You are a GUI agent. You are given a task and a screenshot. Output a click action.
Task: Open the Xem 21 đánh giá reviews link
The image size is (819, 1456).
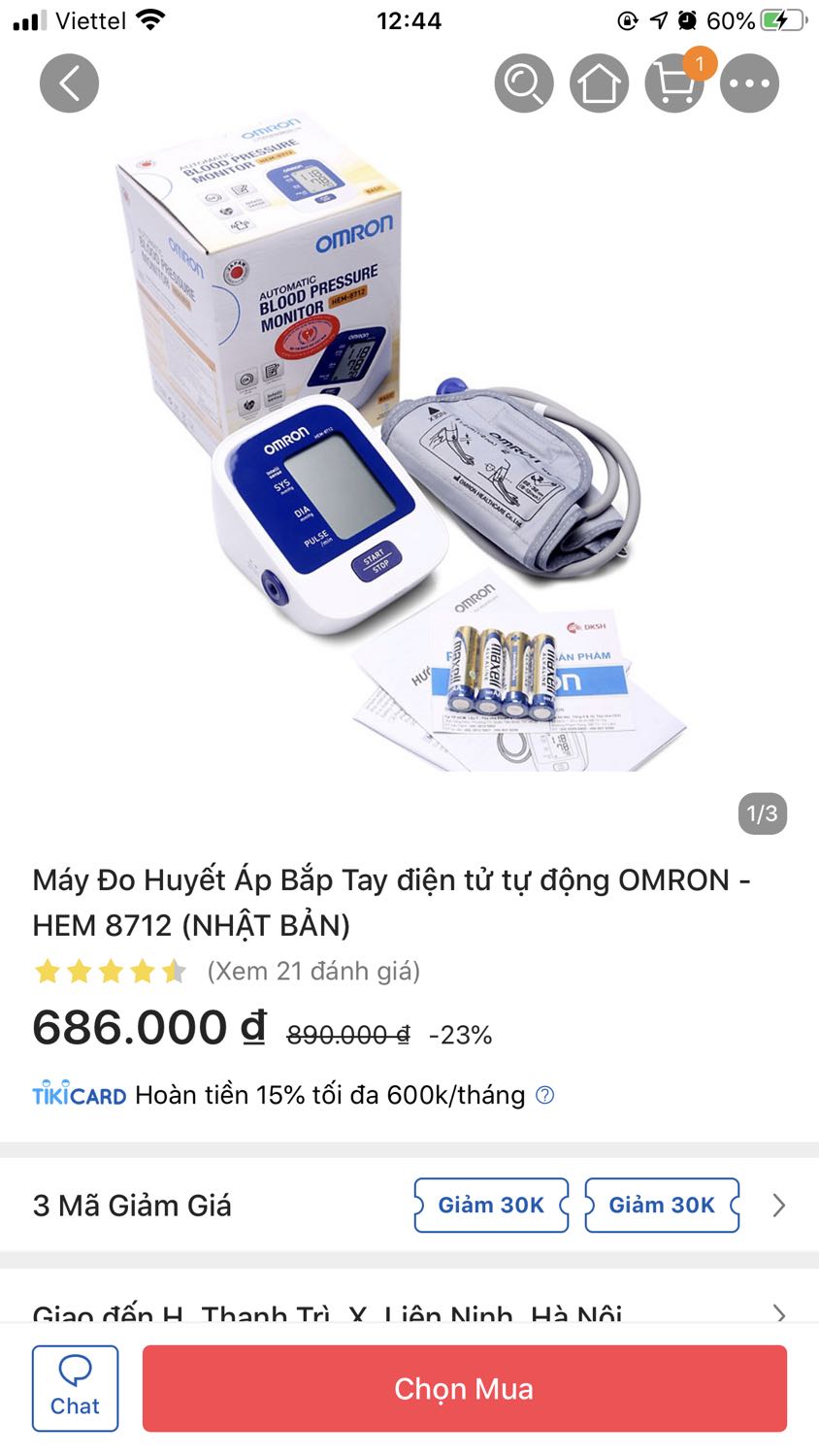coord(312,971)
